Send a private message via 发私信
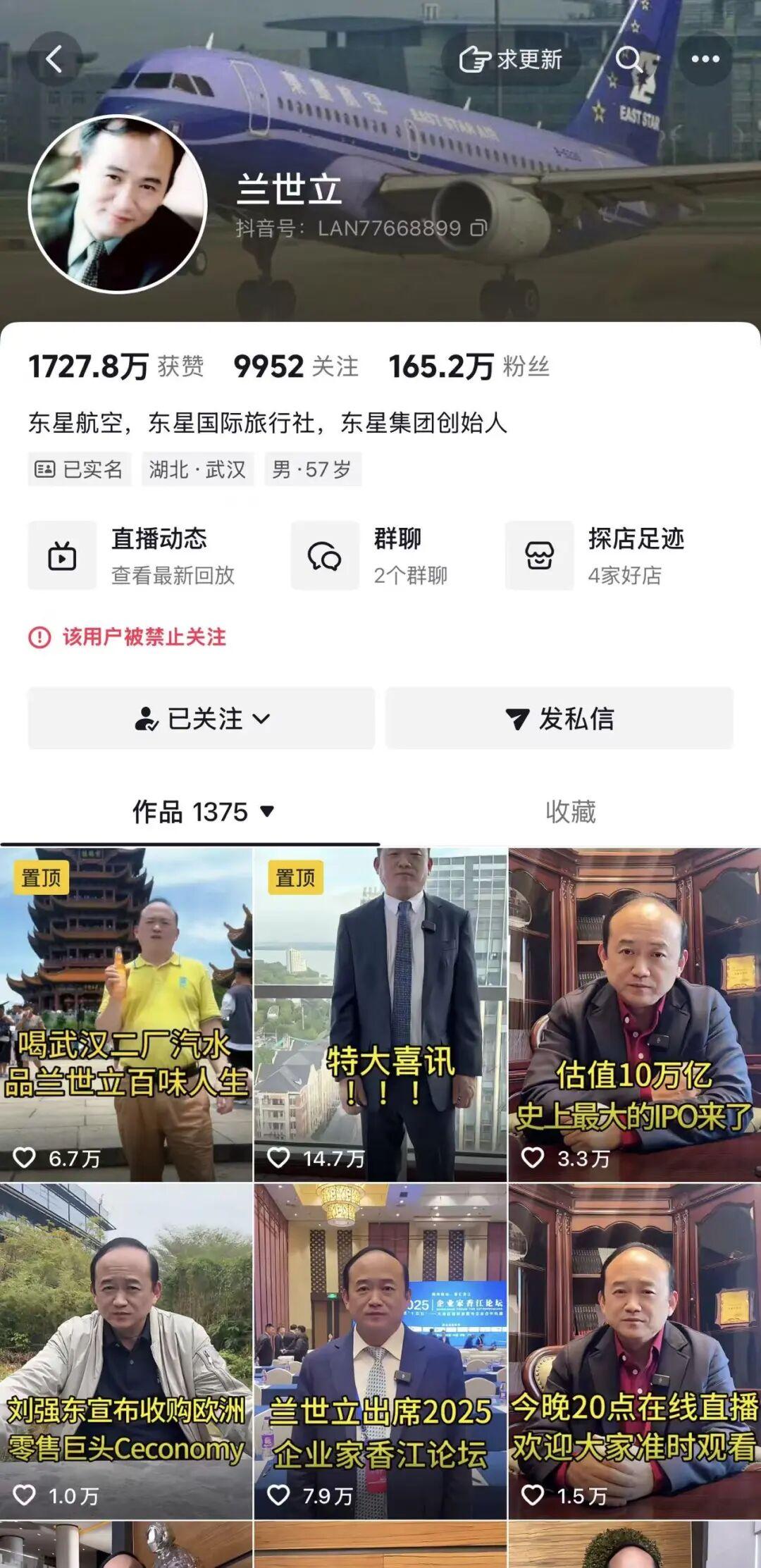 (559, 718)
